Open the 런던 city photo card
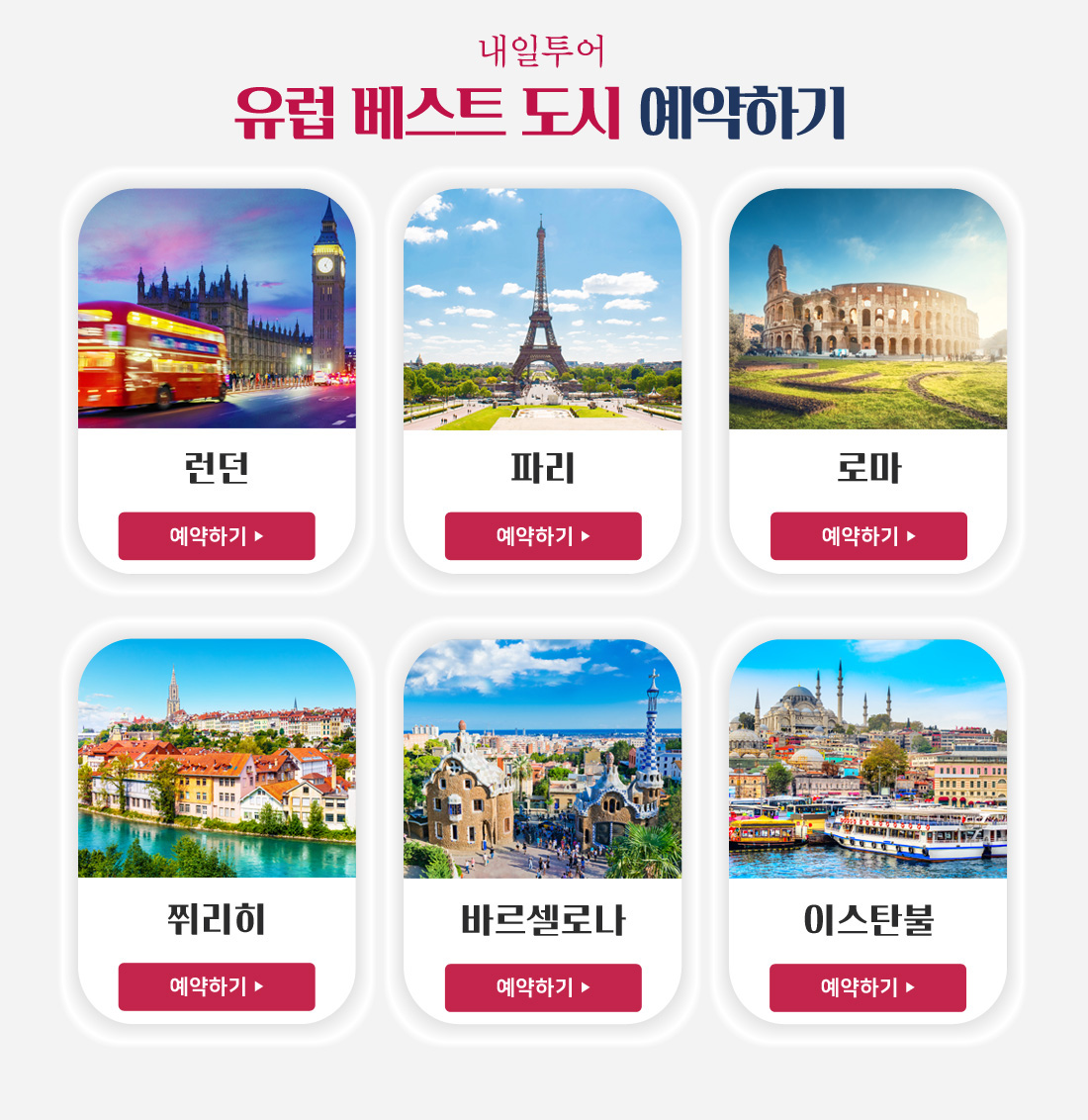Screen dimensions: 1088x1120 coord(217,309)
